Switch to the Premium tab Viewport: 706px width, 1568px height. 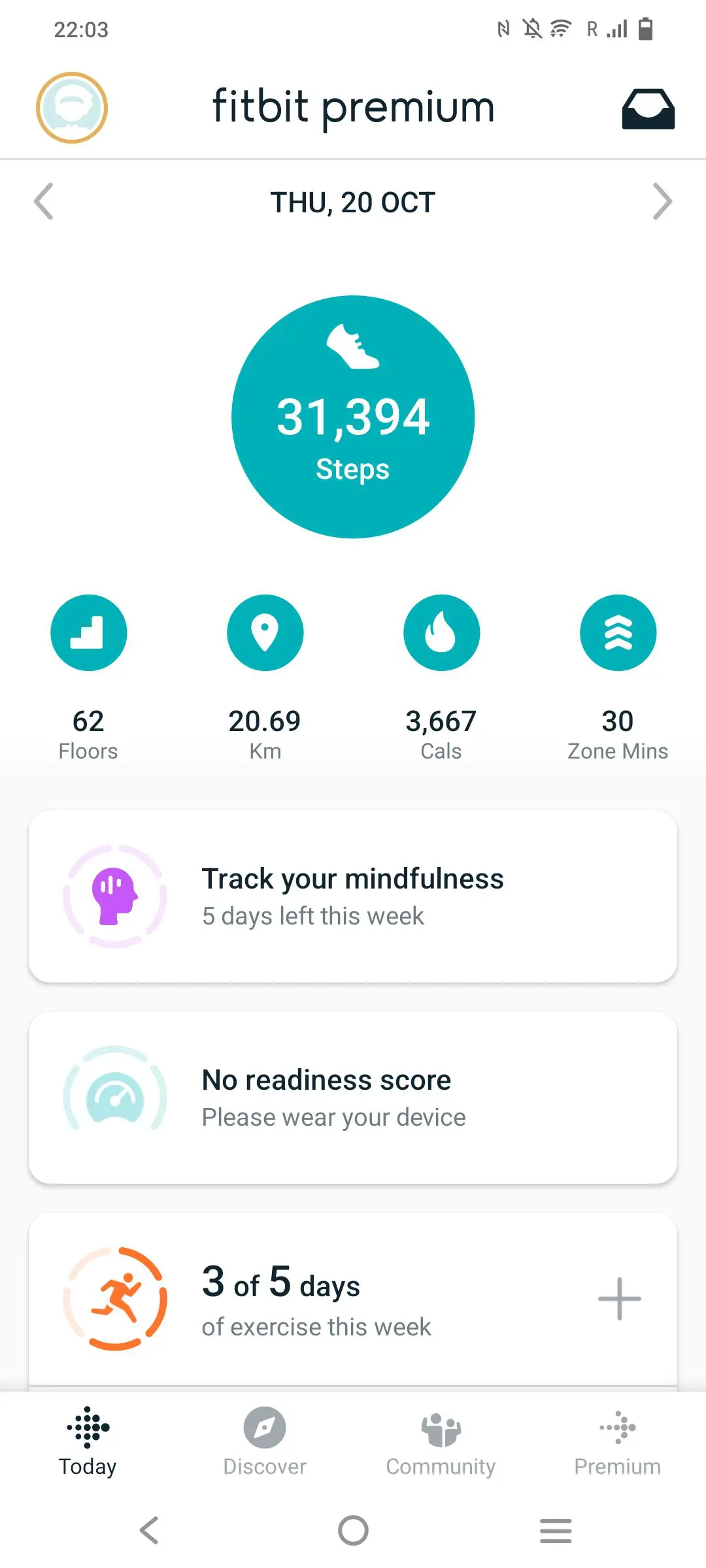coord(618,1441)
